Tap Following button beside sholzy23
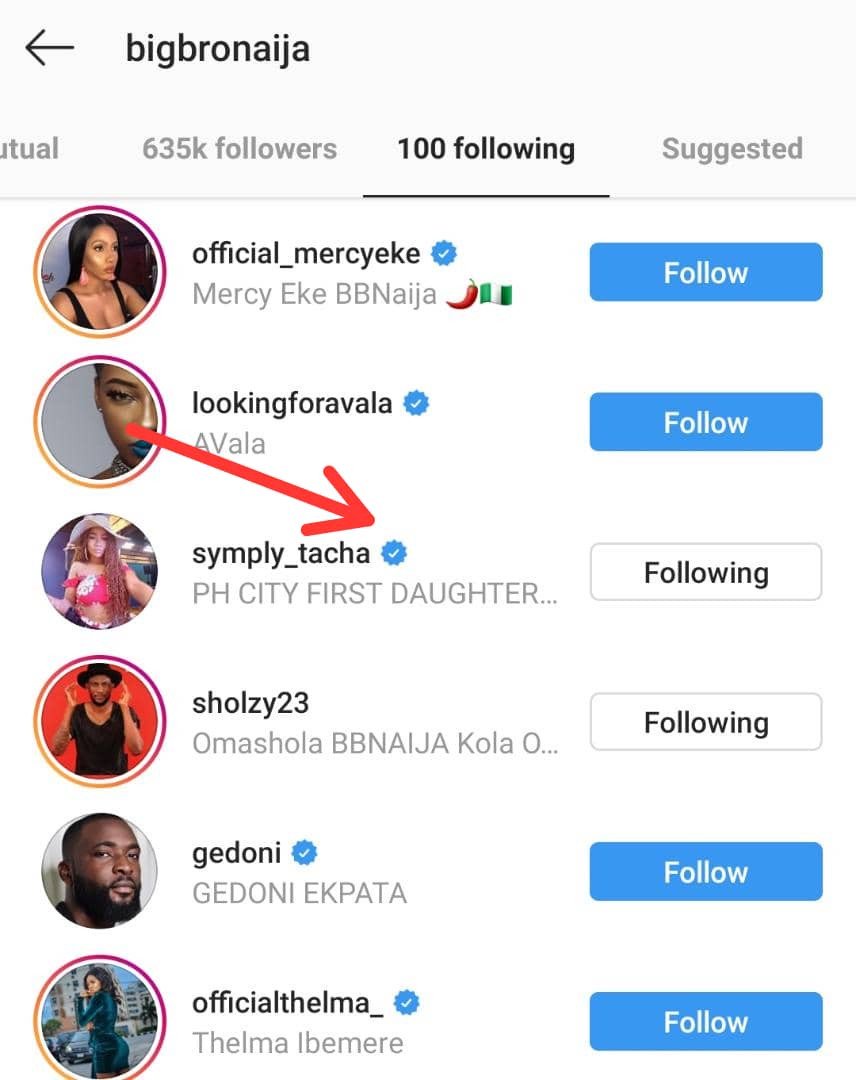Image resolution: width=856 pixels, height=1080 pixels. (x=705, y=722)
